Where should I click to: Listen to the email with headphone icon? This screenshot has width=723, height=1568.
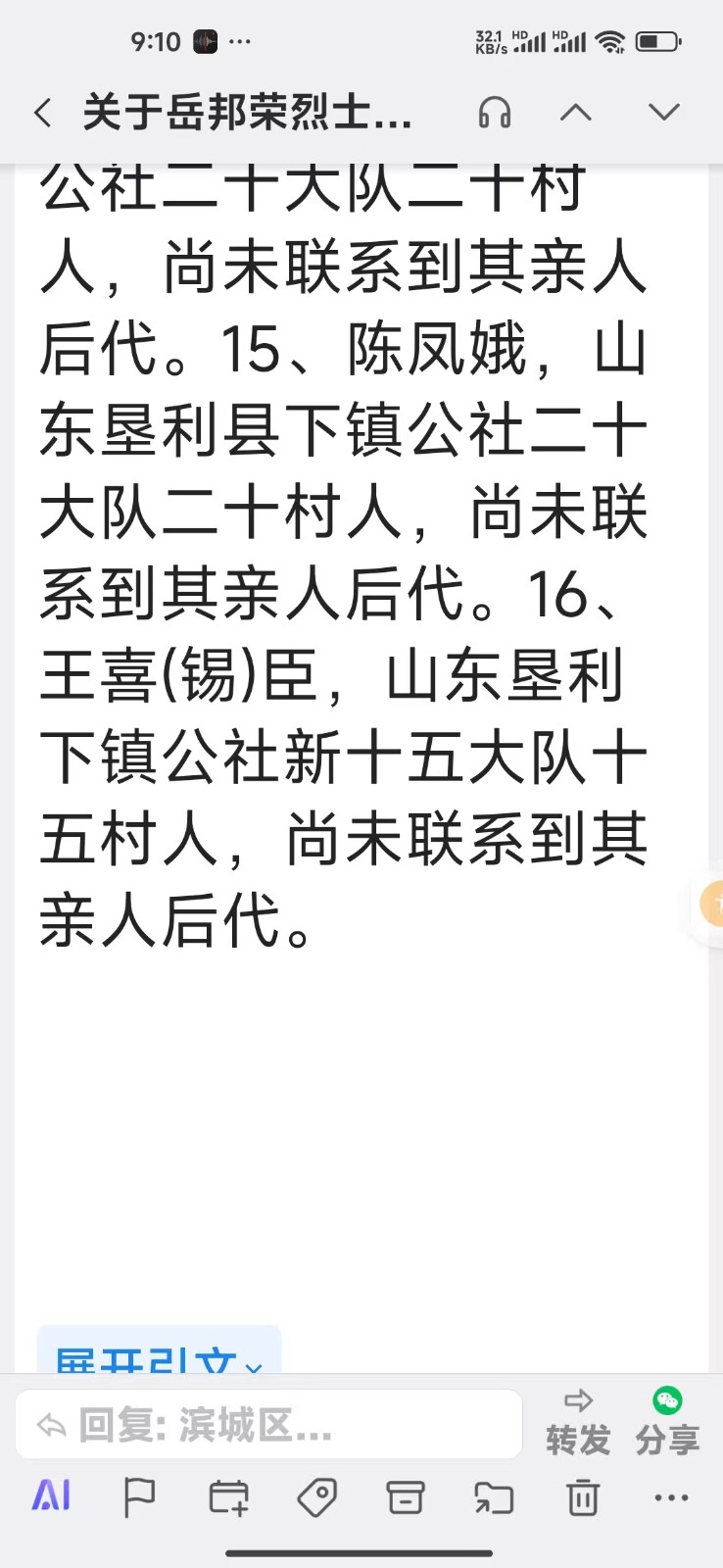[x=494, y=113]
